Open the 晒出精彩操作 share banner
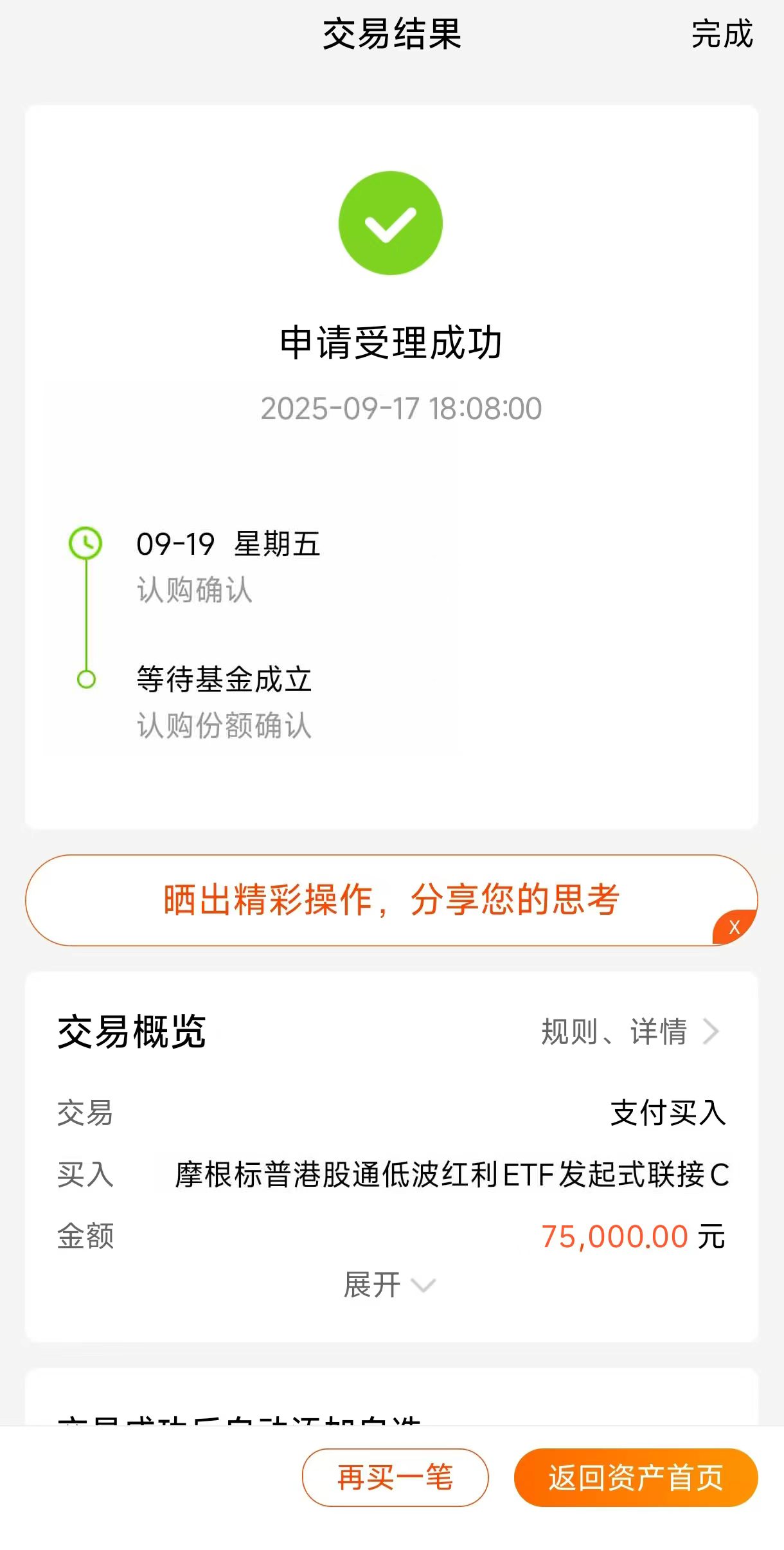784x1550 pixels. [391, 899]
